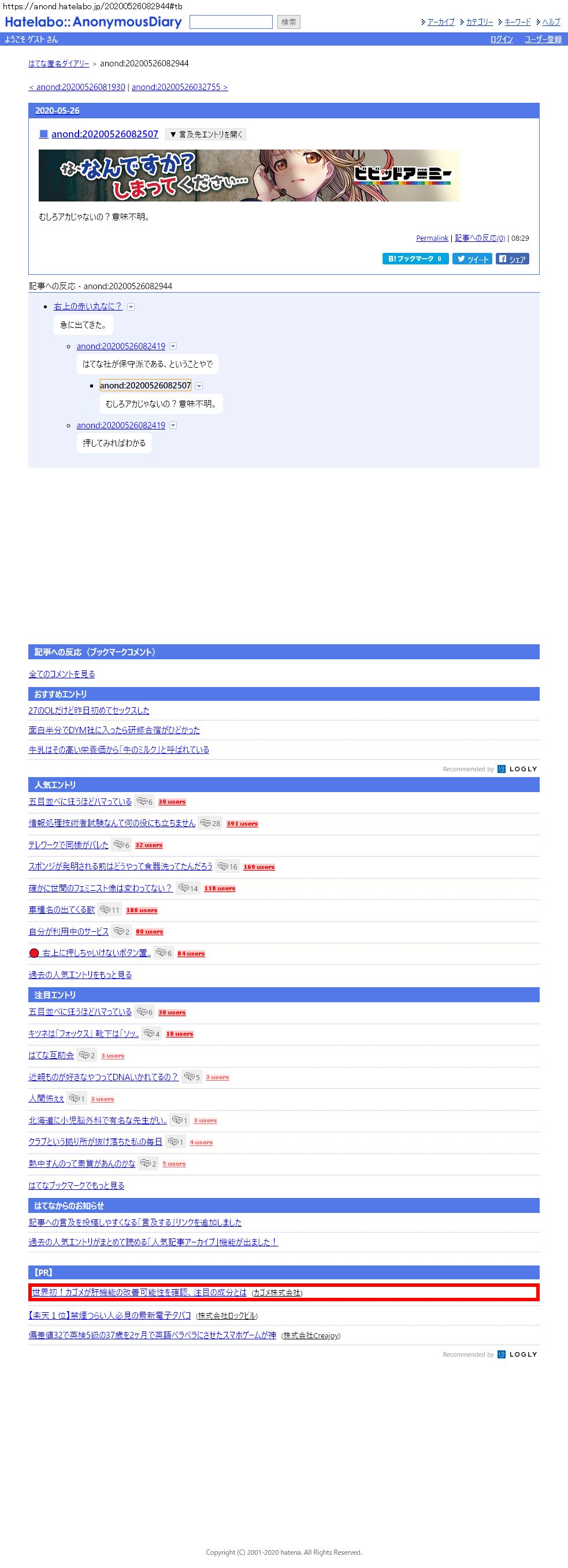Open 過去の人気エントリをもっと見る
The image size is (568, 1568).
click(80, 975)
